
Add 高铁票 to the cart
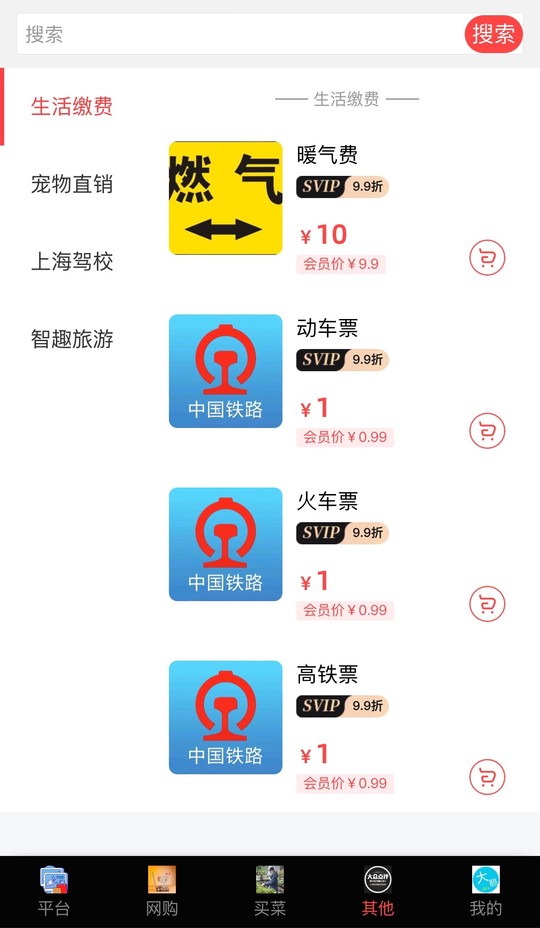pyautogui.click(x=487, y=776)
